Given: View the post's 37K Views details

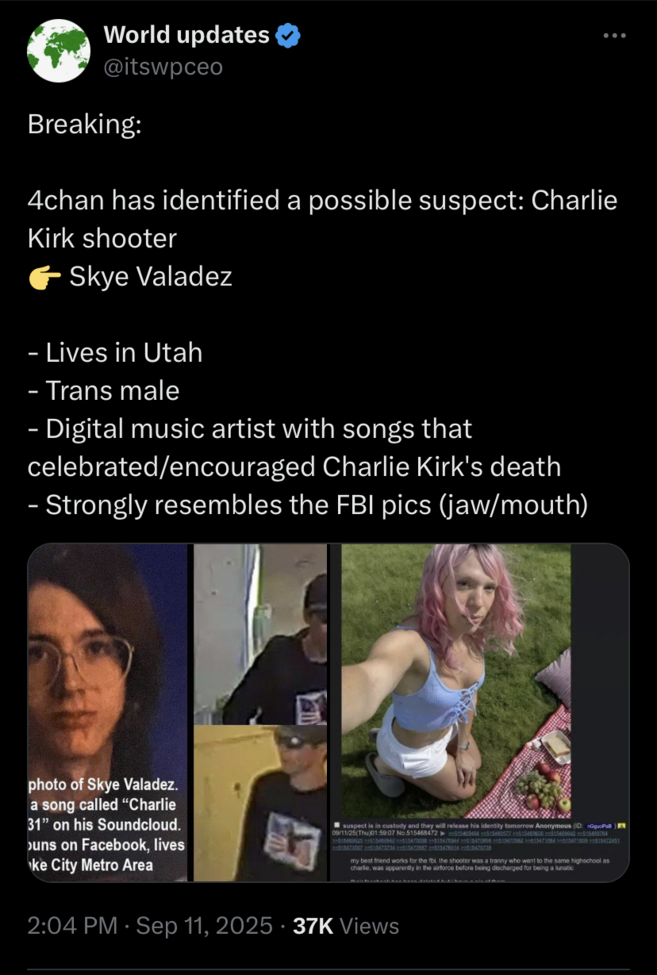Looking at the screenshot, I should (x=345, y=926).
